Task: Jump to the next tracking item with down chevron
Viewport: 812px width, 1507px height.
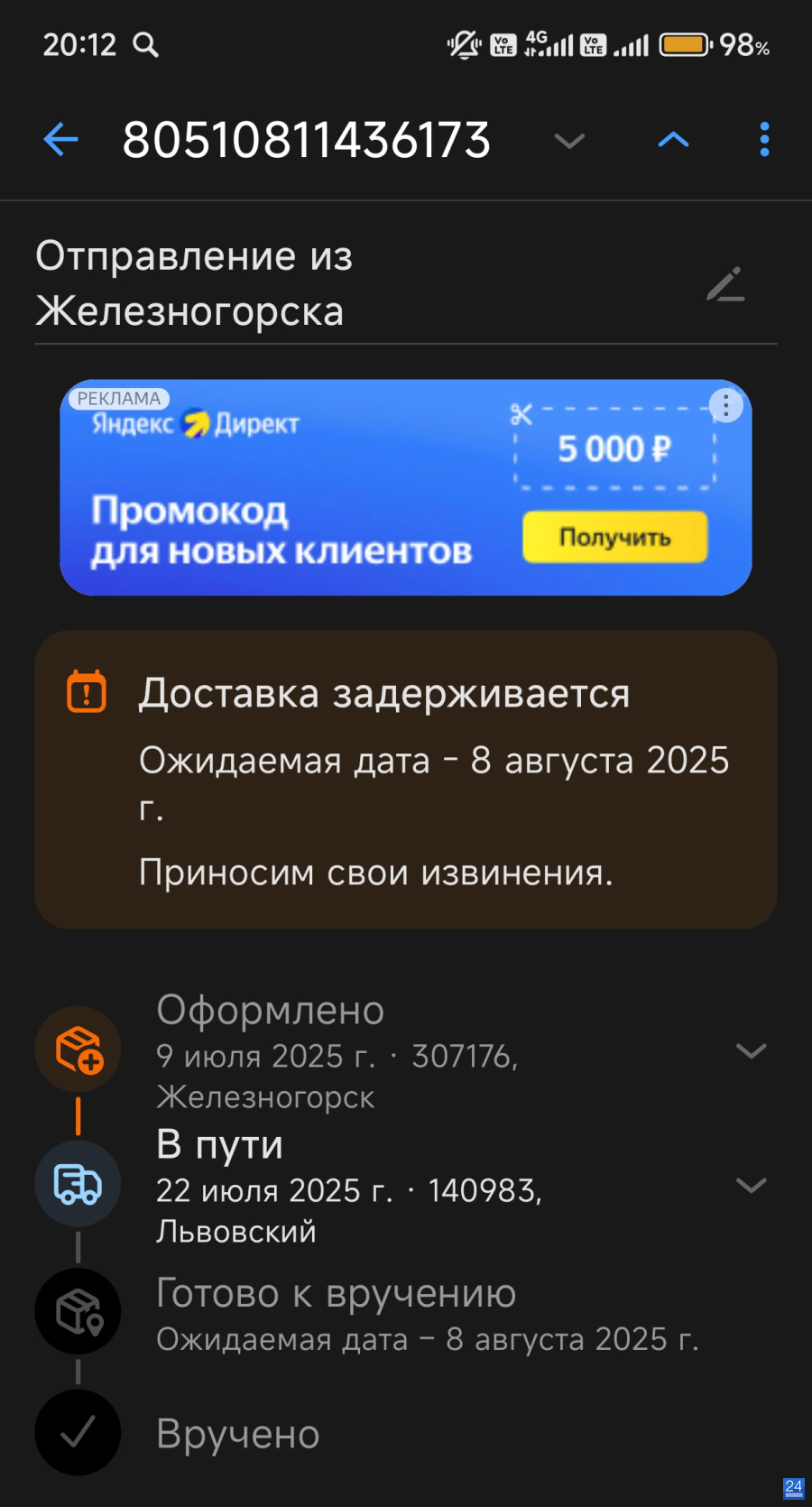Action: tap(569, 141)
